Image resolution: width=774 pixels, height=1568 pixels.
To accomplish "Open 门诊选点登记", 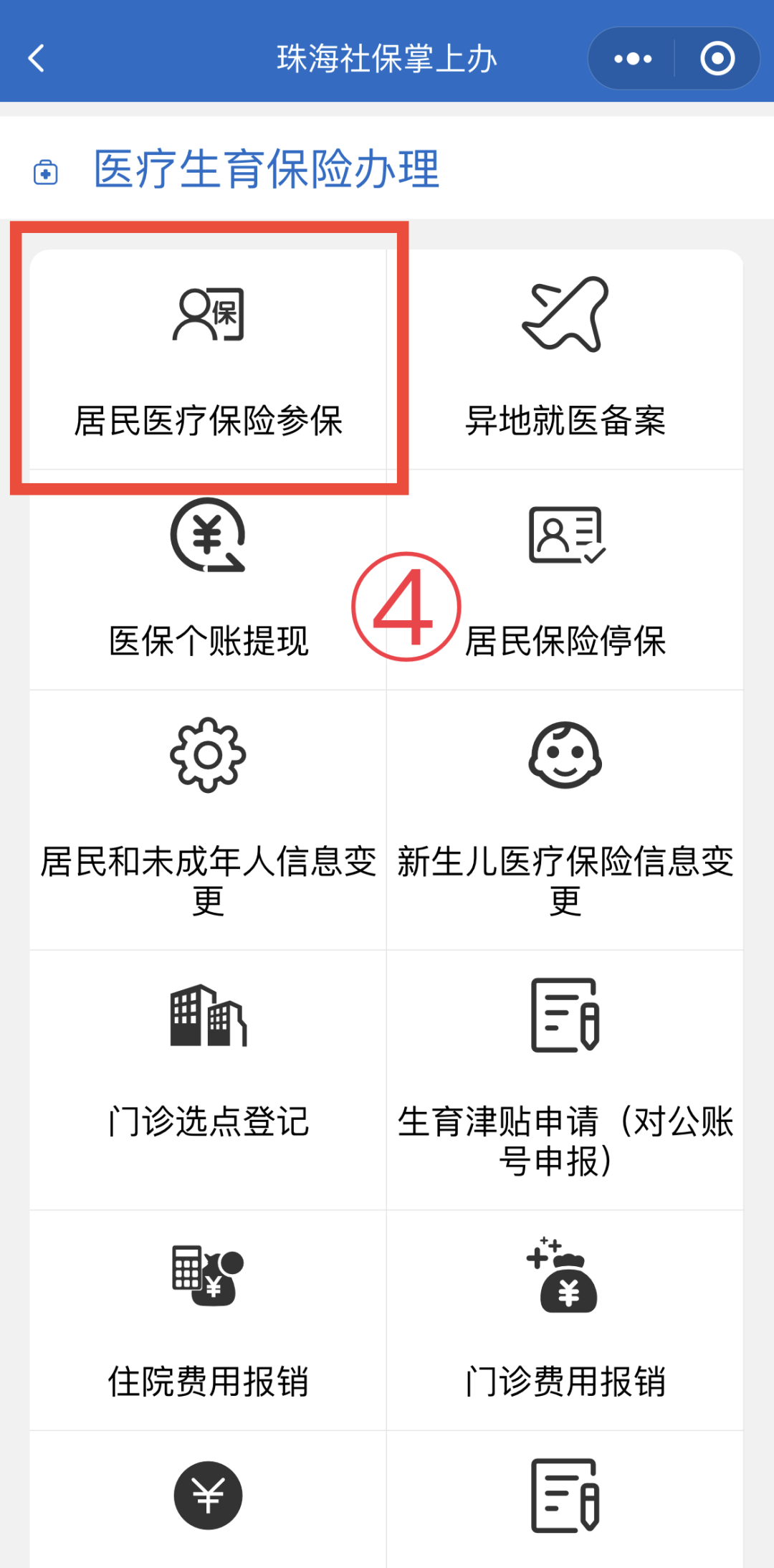I will coord(208,1080).
